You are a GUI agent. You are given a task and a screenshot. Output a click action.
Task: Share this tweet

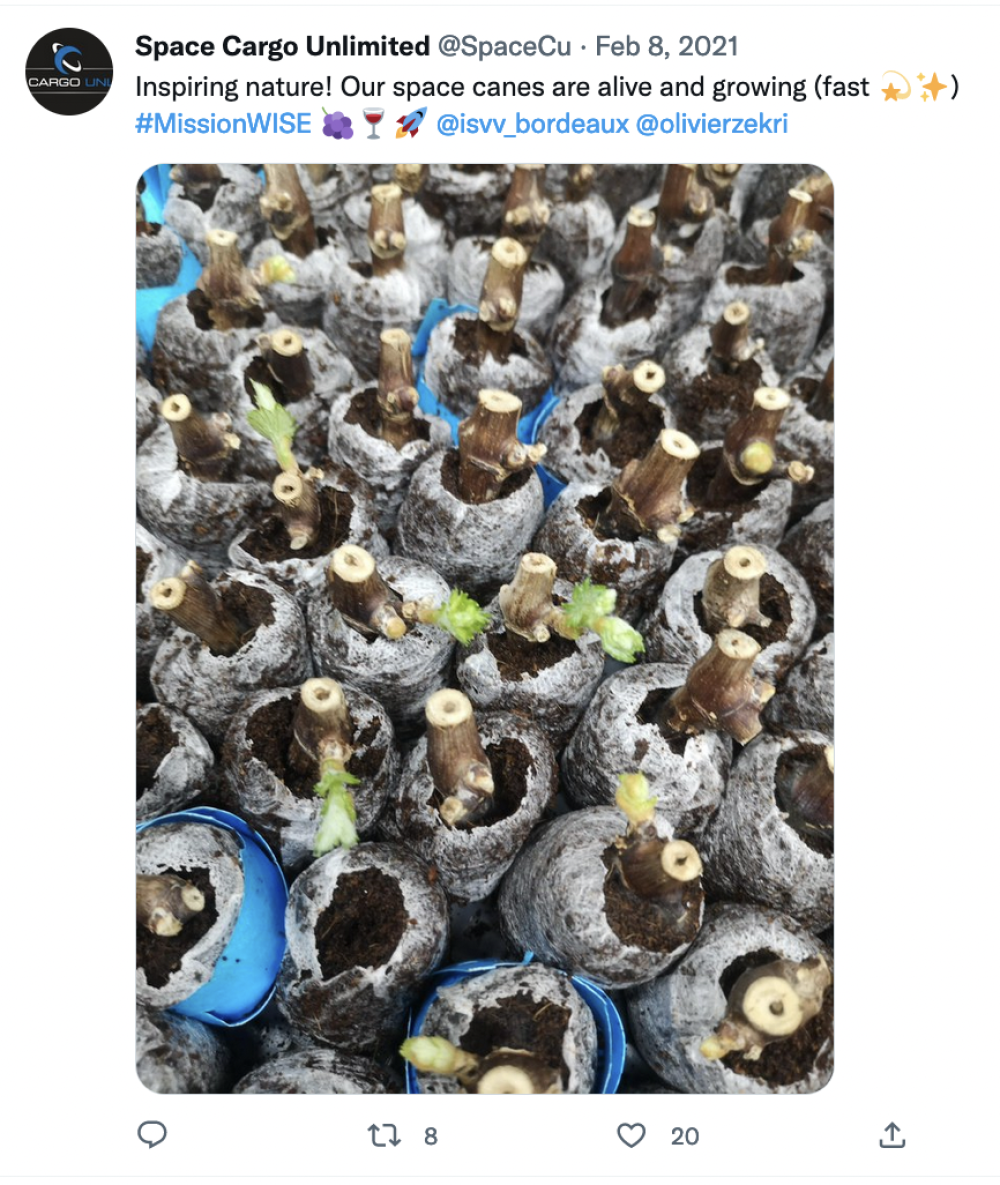[891, 1134]
